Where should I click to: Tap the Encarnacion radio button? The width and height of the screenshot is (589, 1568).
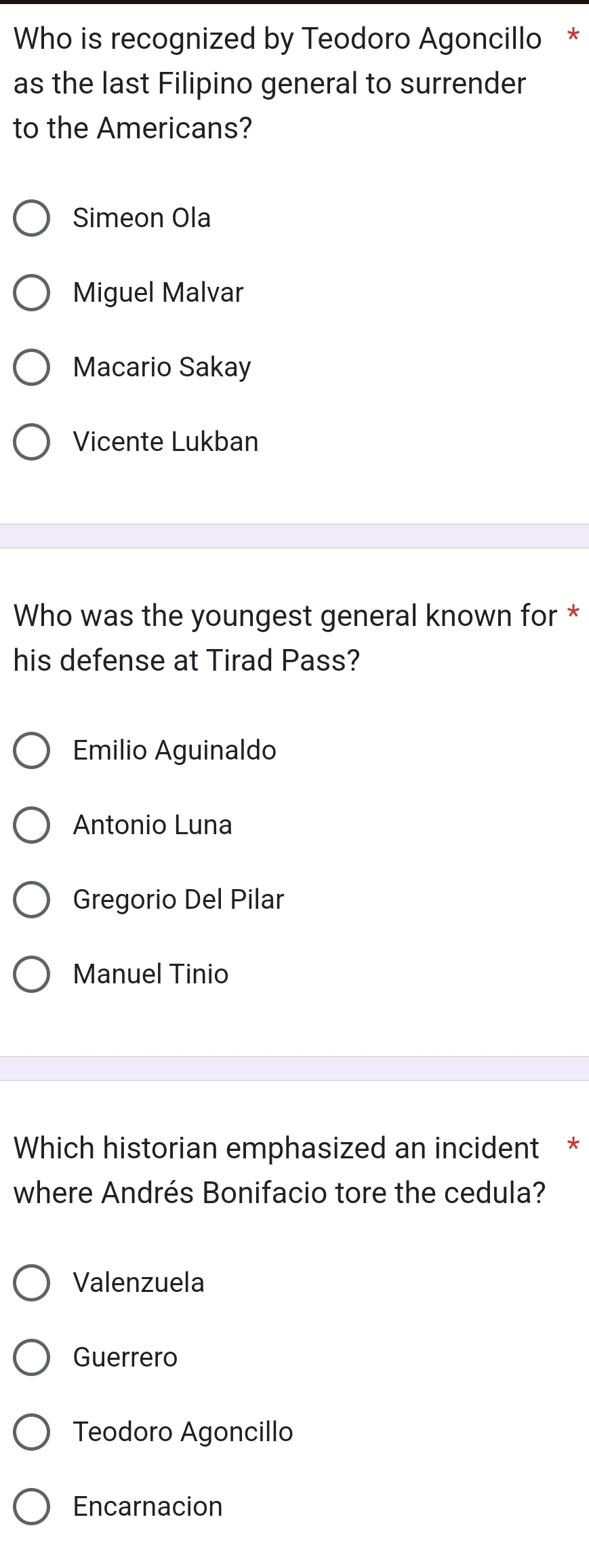click(31, 1507)
